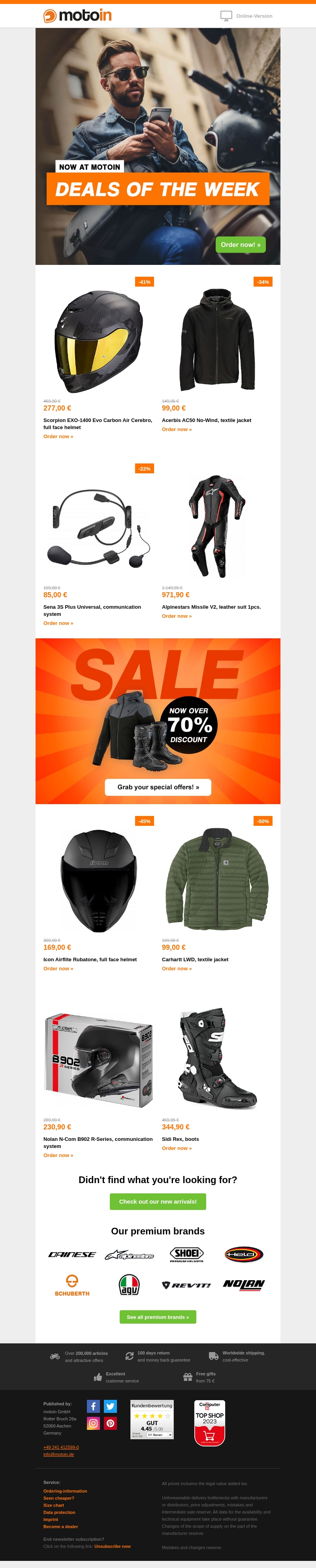Order the Sidi Rex boots
Image resolution: width=316 pixels, height=1568 pixels.
pyautogui.click(x=177, y=1148)
